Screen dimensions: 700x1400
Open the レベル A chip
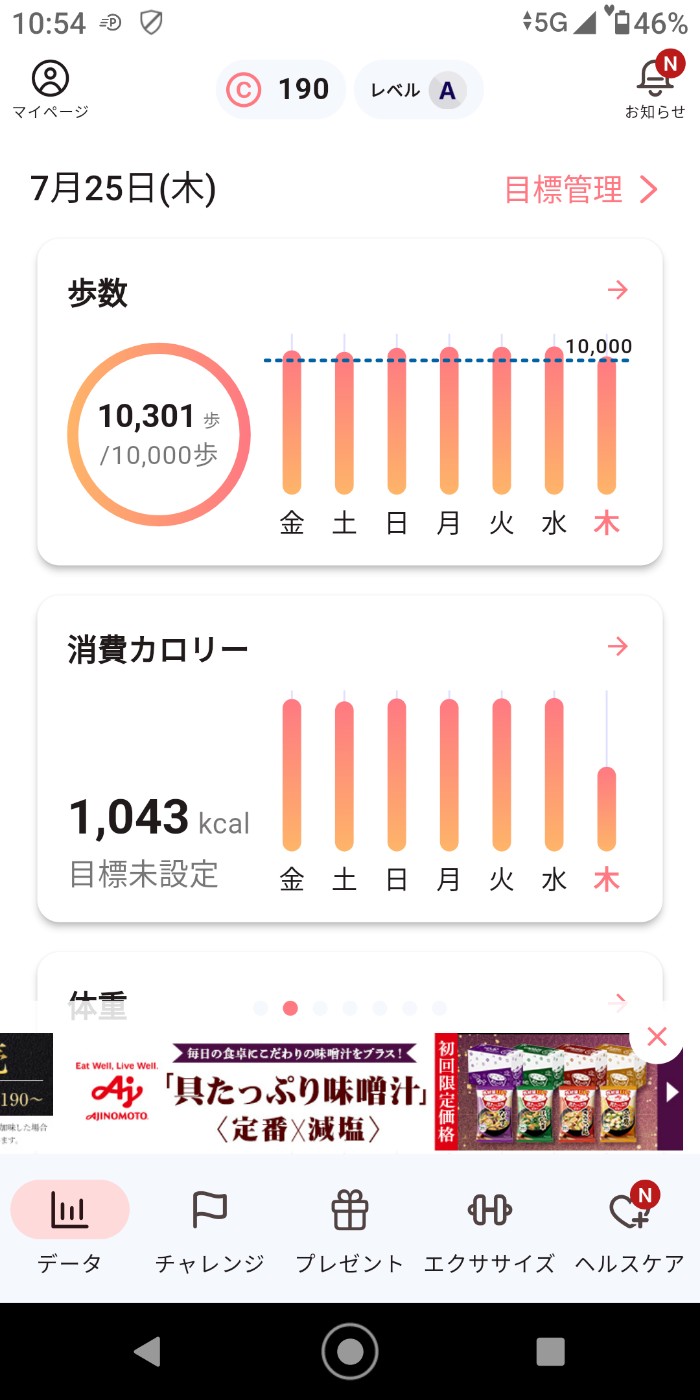tap(419, 90)
